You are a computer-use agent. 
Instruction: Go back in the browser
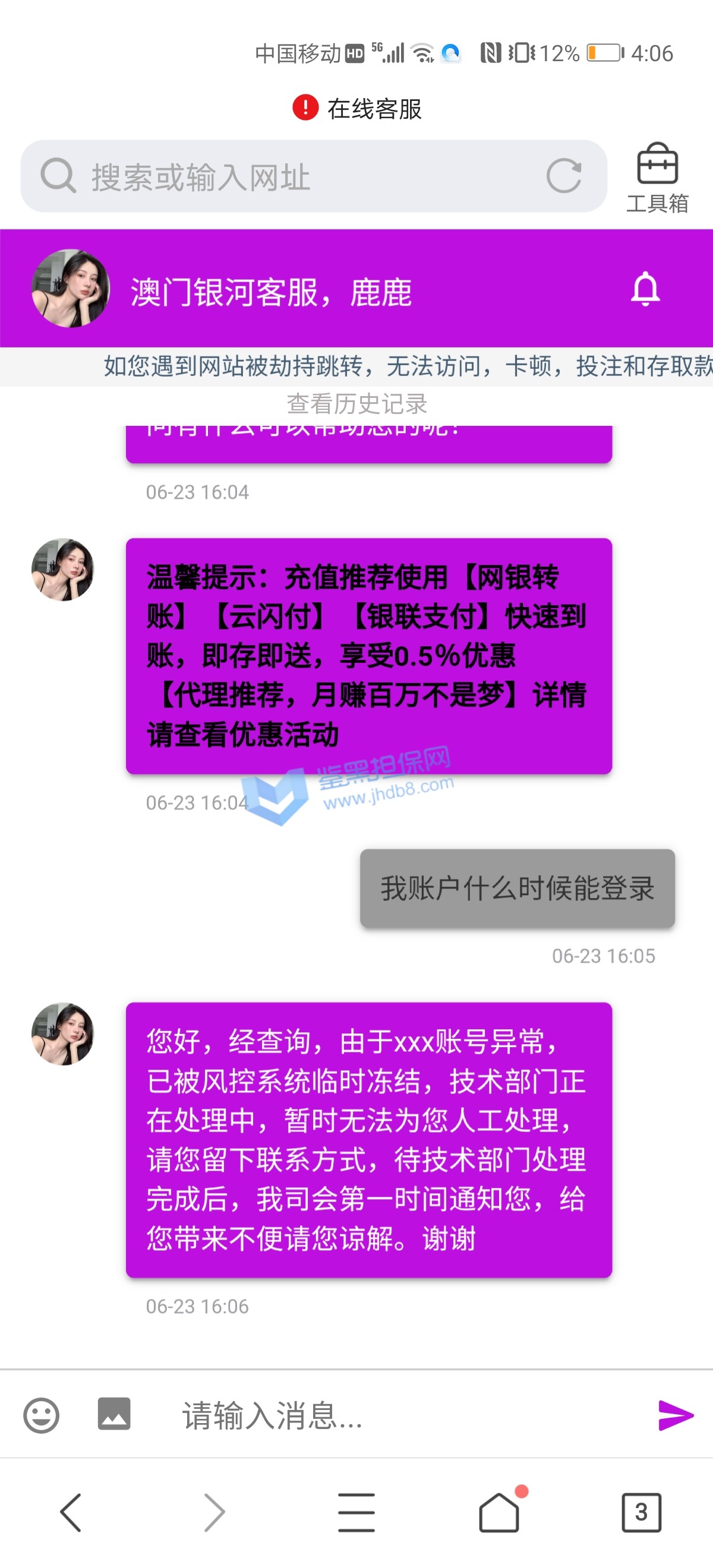pyautogui.click(x=71, y=1512)
